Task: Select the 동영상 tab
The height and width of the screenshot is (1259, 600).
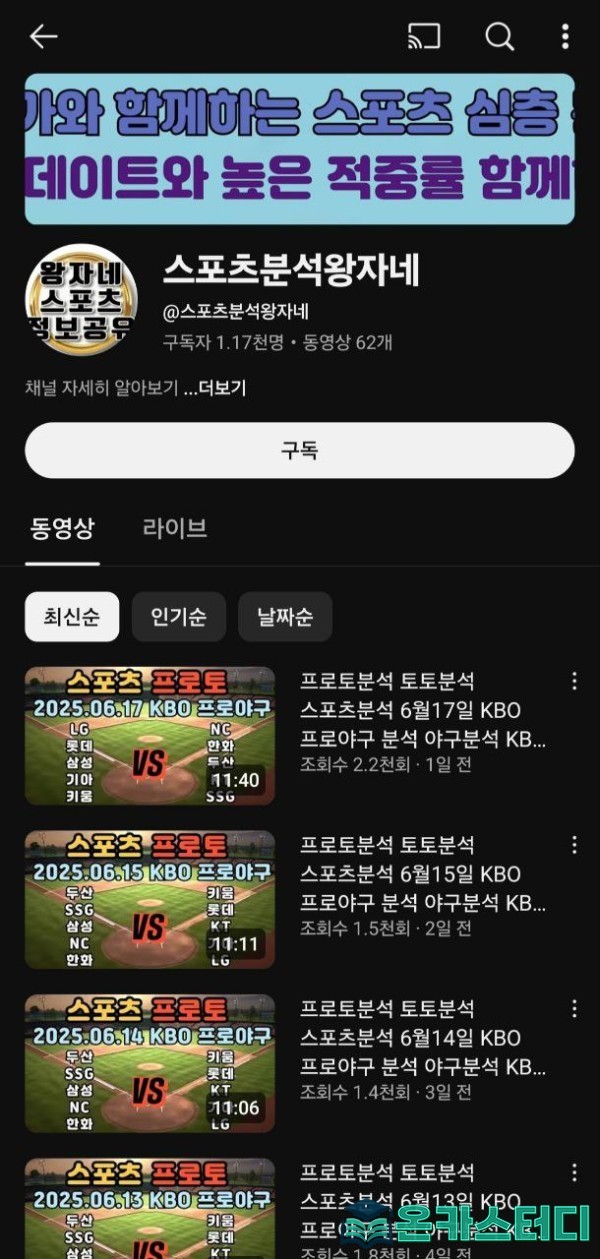Action: pyautogui.click(x=62, y=529)
